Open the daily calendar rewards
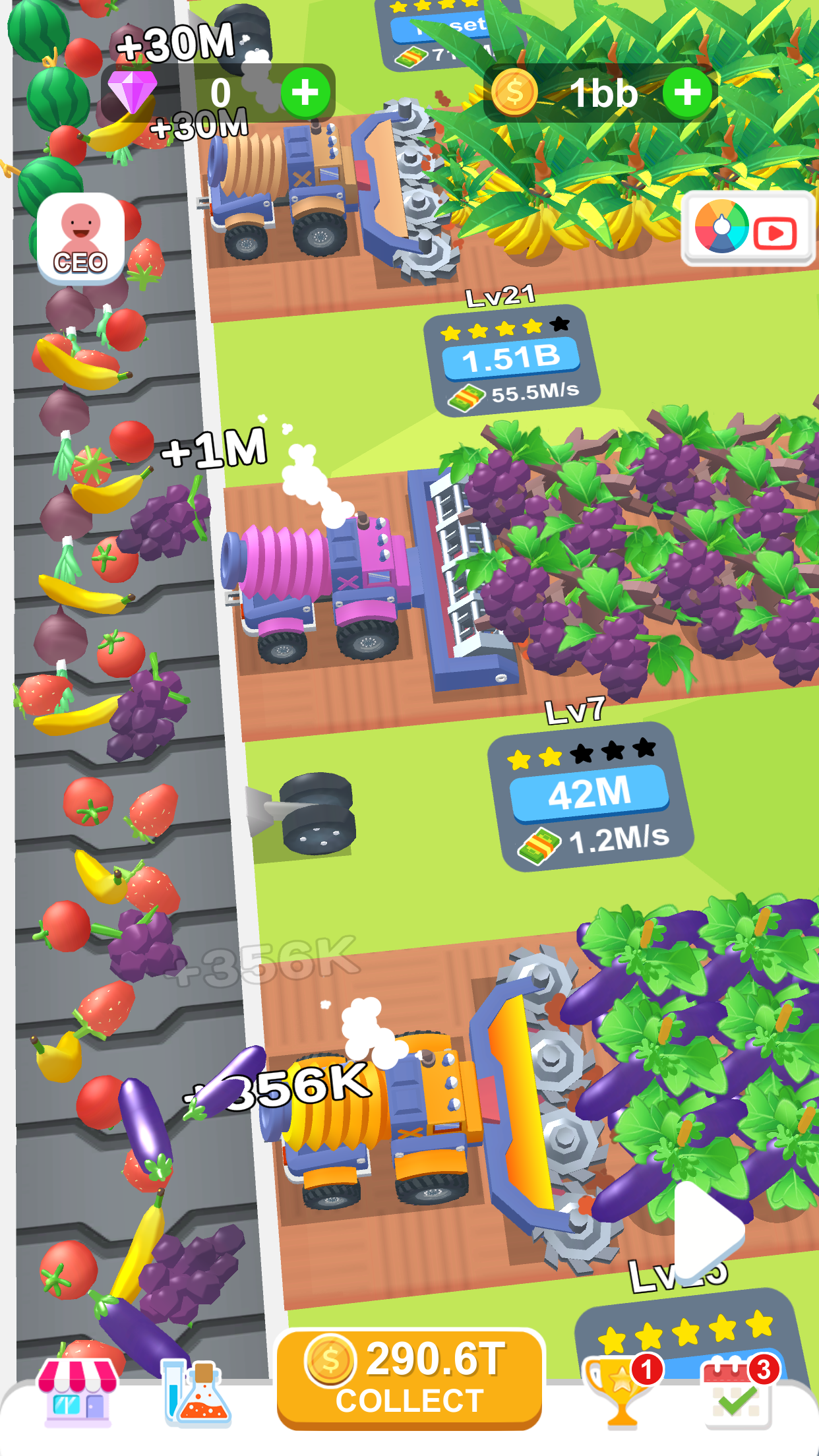The image size is (819, 1456). coord(737,1391)
